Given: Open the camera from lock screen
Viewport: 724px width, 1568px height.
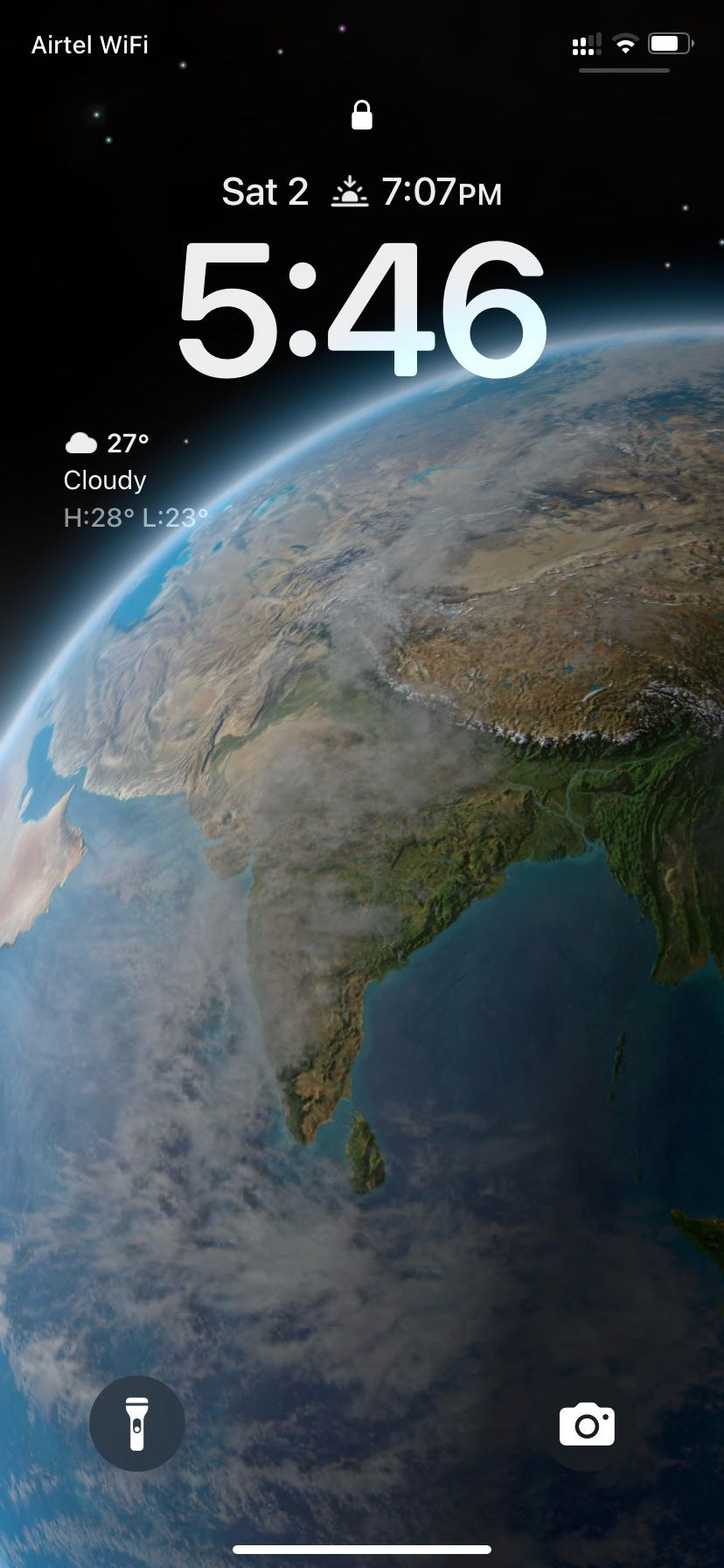Looking at the screenshot, I should (x=587, y=1424).
